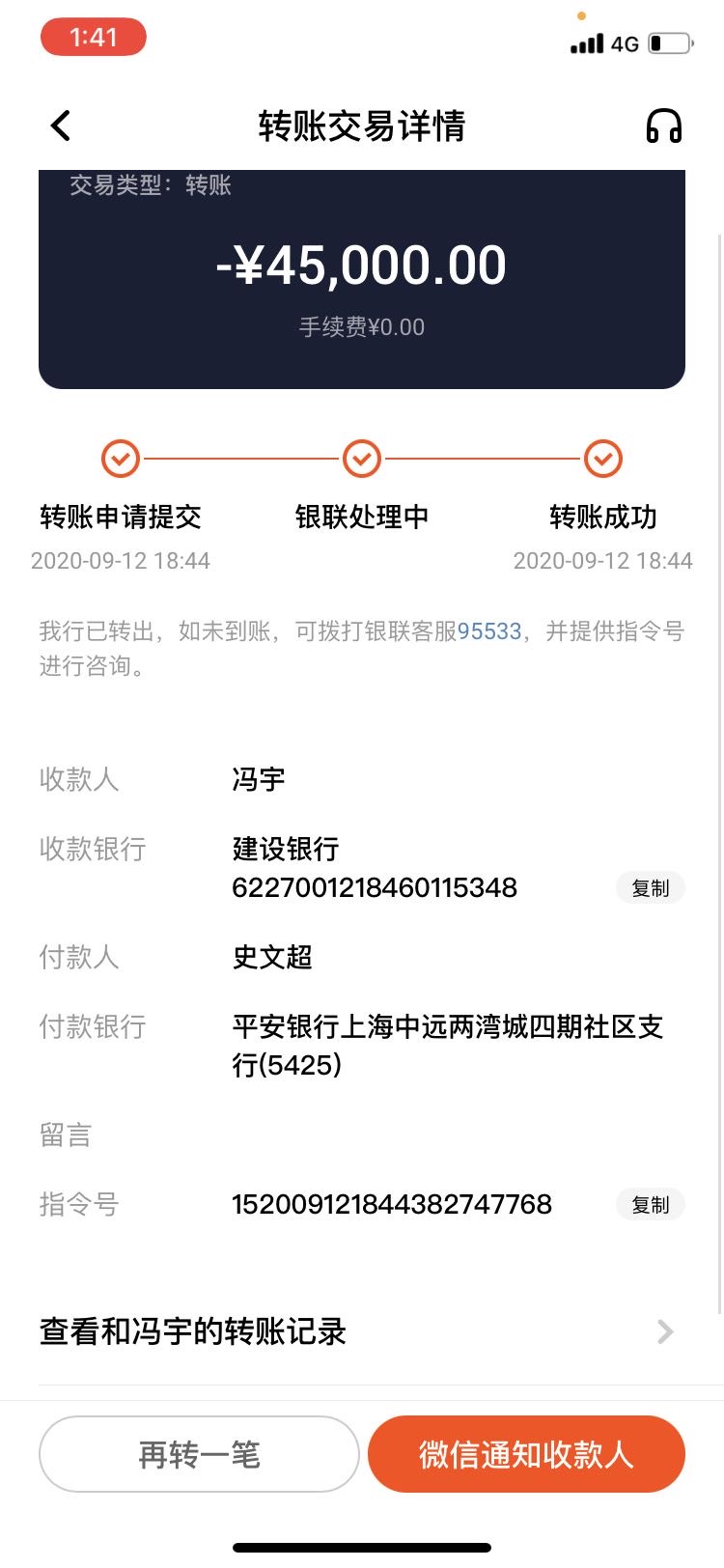The height and width of the screenshot is (1568, 724).
Task: Copy the recipient's bank card number
Action: (x=650, y=888)
